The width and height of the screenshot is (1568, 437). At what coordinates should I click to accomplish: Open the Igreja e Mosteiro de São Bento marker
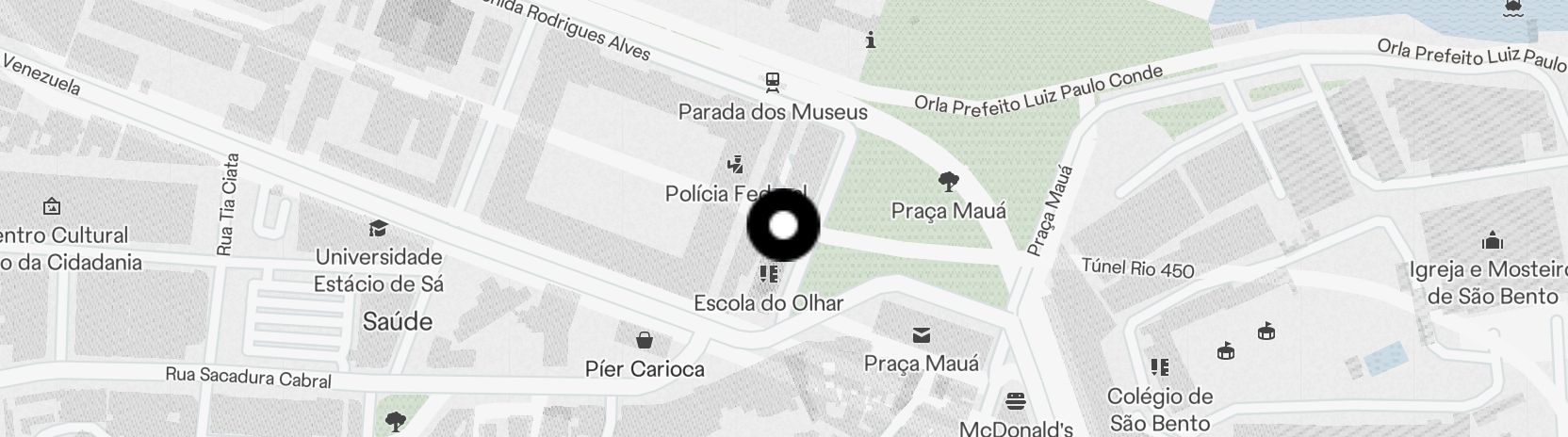click(x=1492, y=240)
